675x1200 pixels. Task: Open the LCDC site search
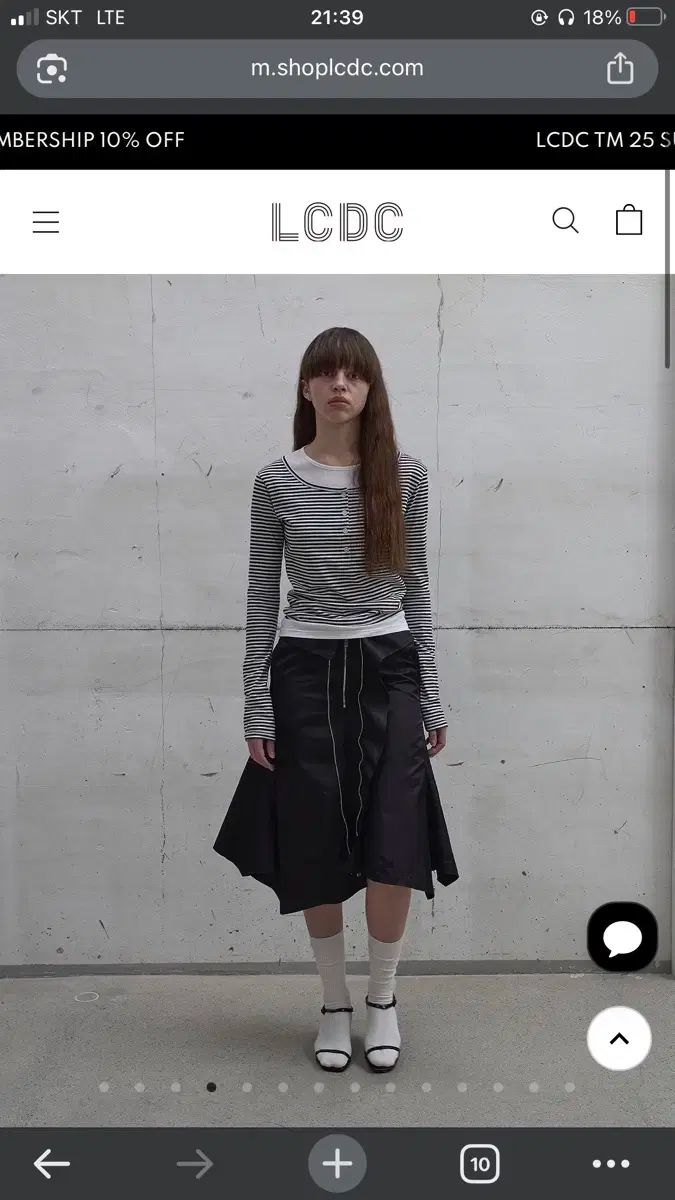click(565, 221)
